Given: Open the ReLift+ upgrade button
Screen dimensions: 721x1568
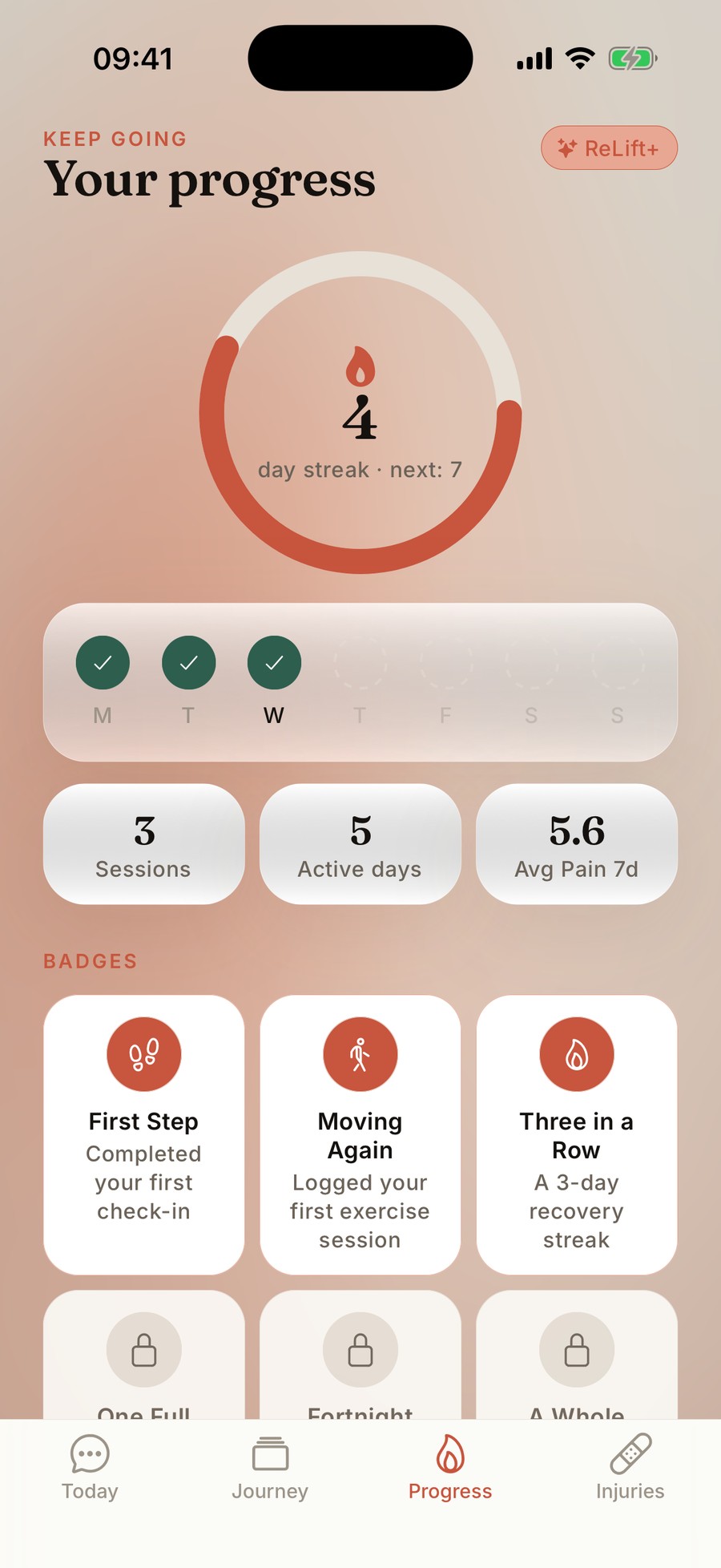Looking at the screenshot, I should 609,148.
